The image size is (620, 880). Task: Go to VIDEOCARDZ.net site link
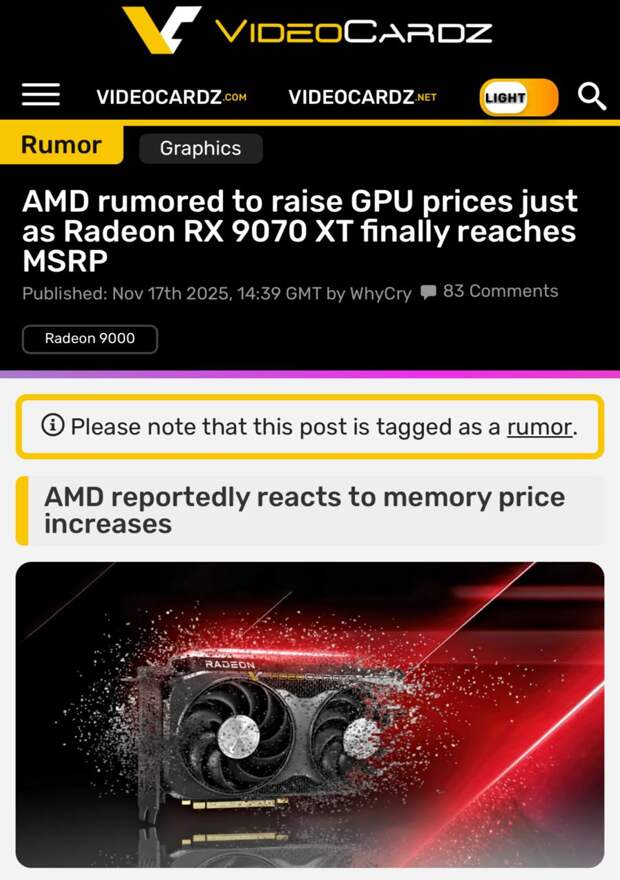pyautogui.click(x=362, y=97)
